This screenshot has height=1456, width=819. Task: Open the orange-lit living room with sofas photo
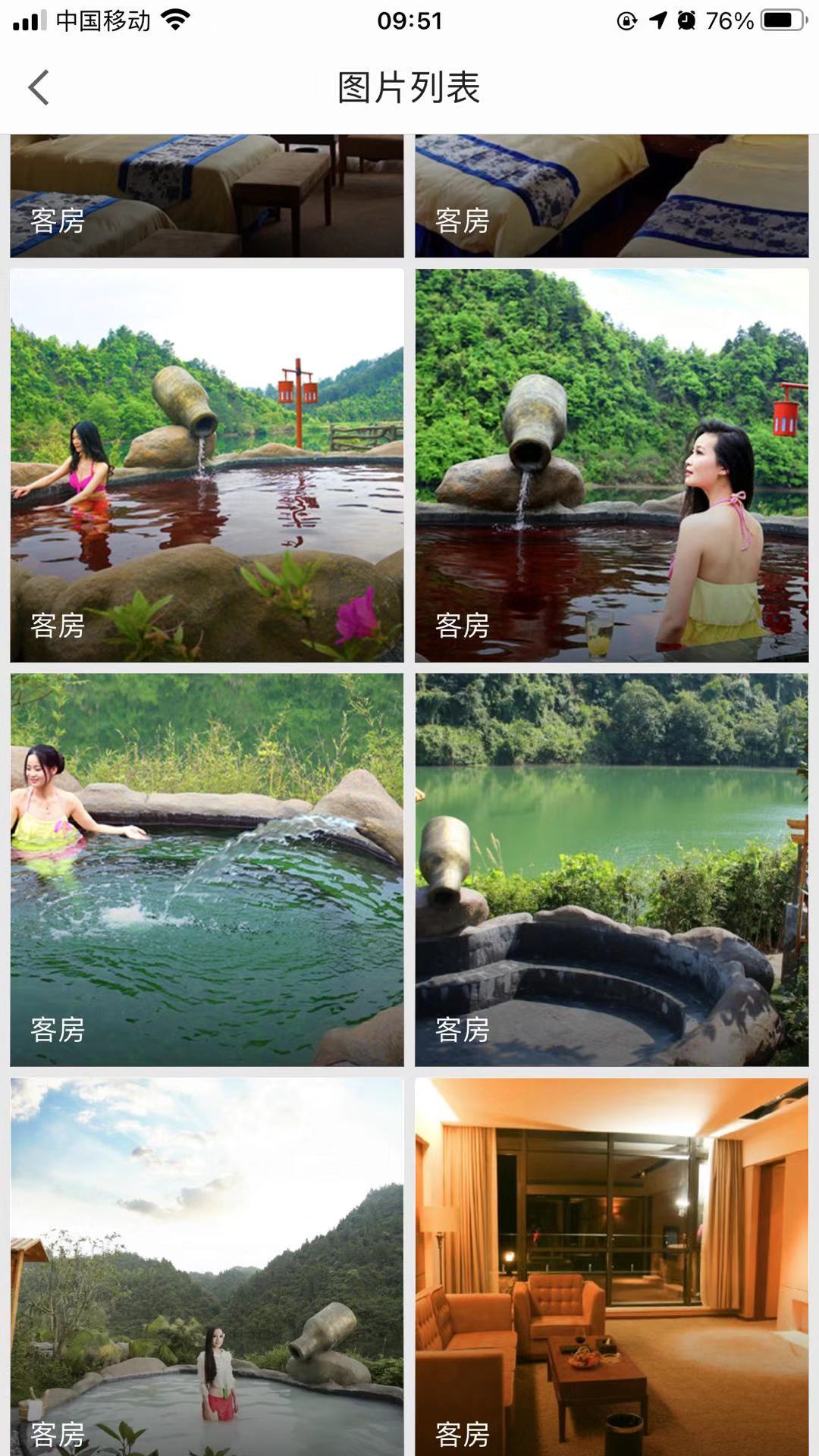(x=612, y=1266)
